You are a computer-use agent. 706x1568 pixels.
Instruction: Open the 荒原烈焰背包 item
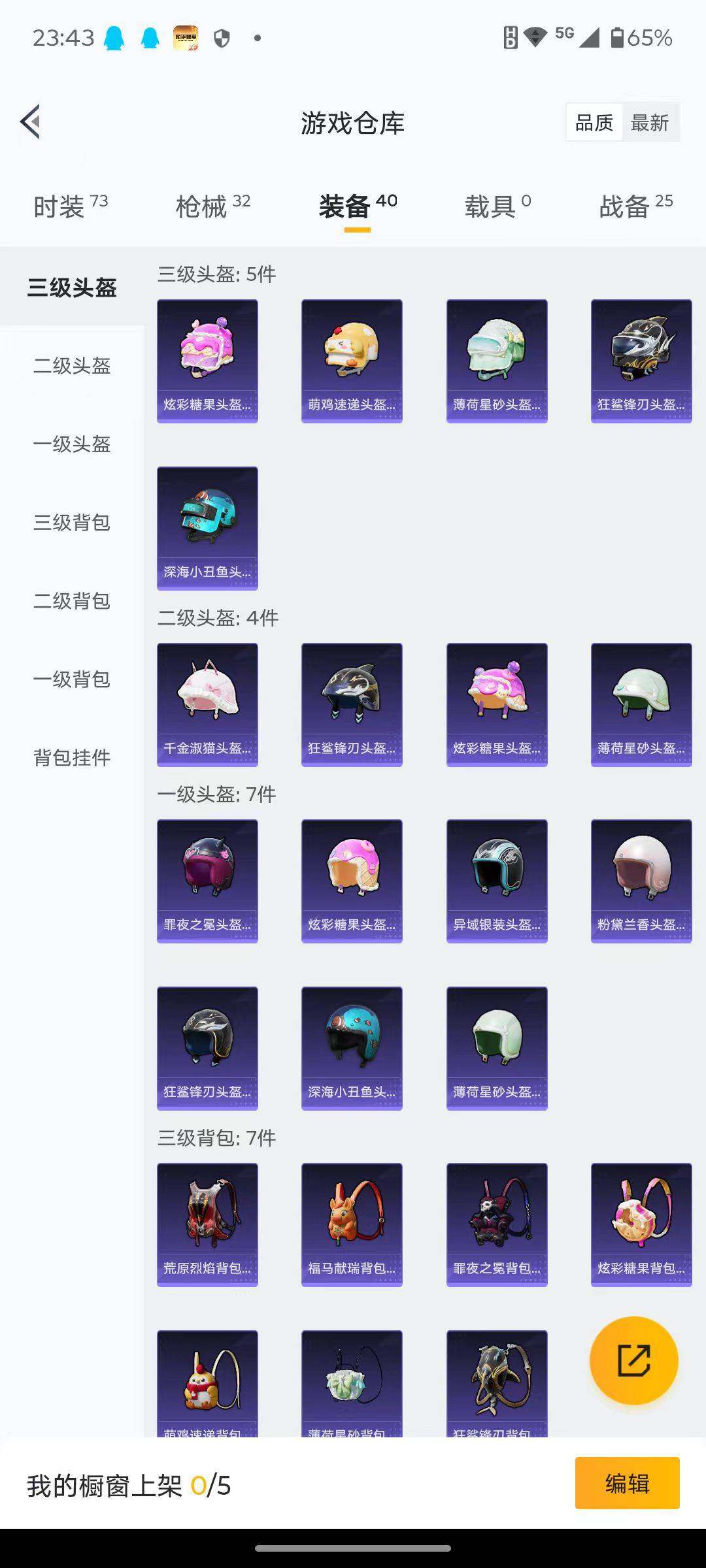[x=207, y=1224]
